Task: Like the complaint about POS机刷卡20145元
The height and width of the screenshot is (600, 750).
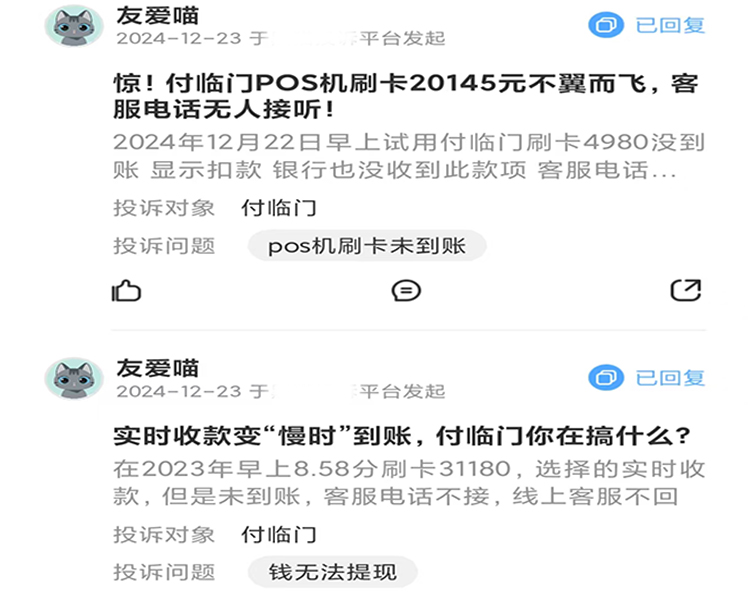Action: coord(126,291)
